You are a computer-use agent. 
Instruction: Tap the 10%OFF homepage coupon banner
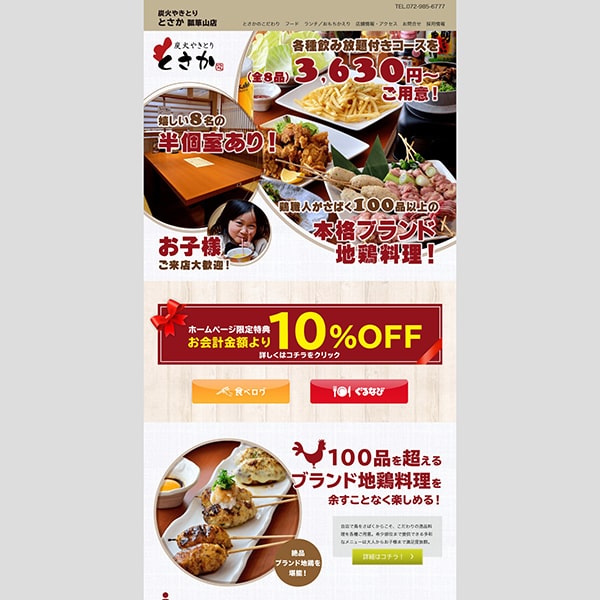(x=300, y=335)
